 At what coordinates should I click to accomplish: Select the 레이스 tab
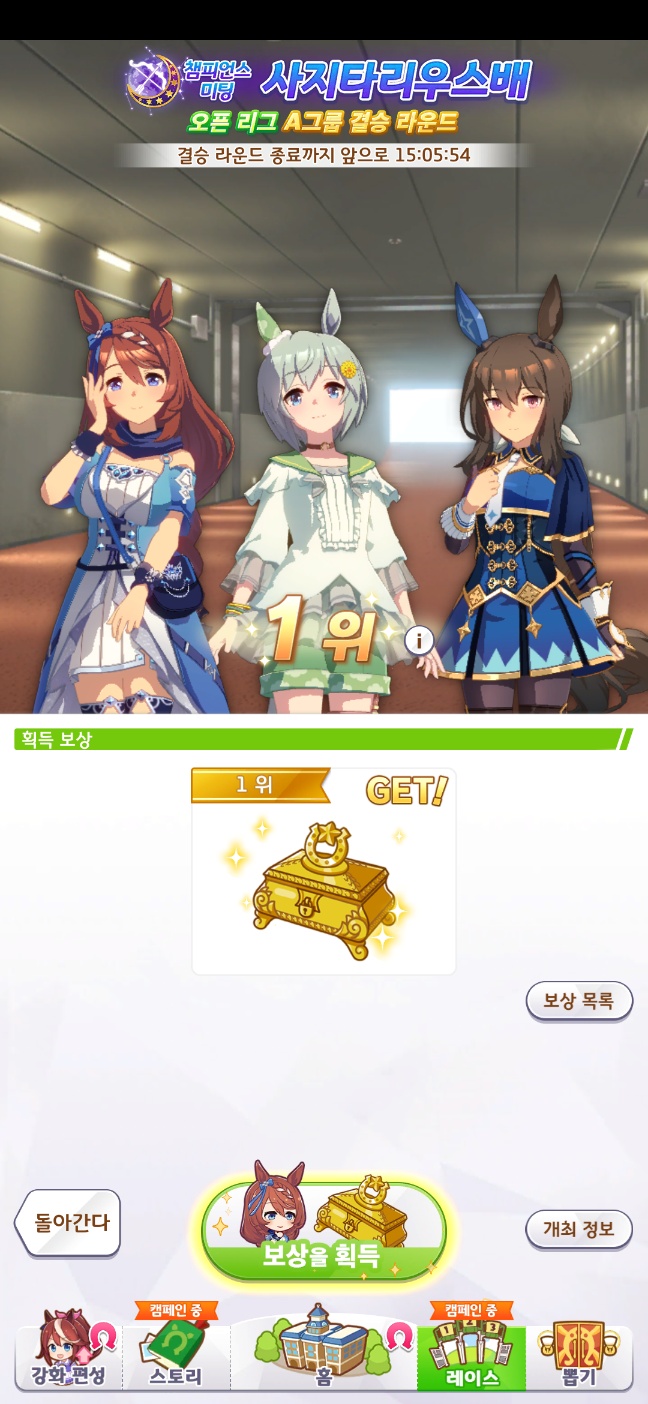click(471, 1357)
